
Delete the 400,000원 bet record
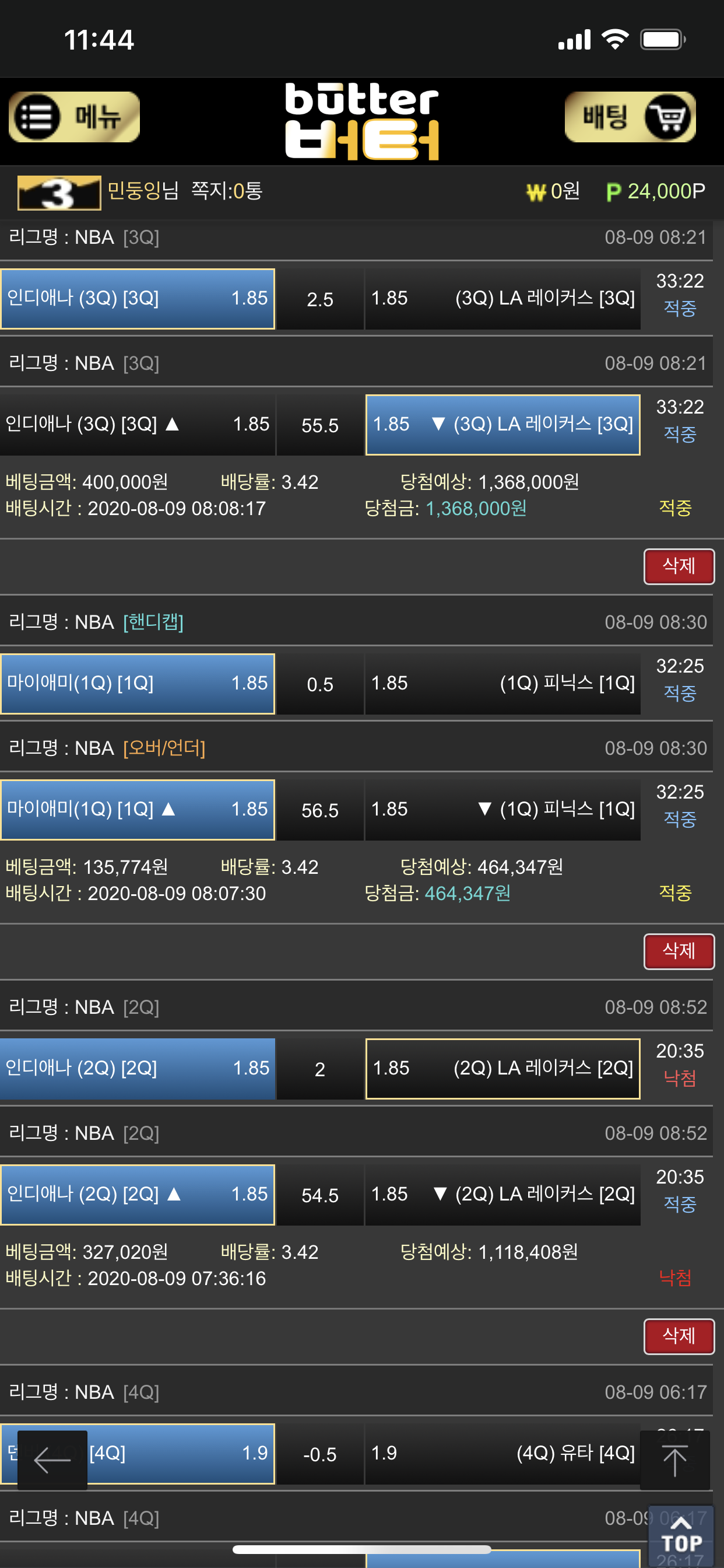coord(679,566)
